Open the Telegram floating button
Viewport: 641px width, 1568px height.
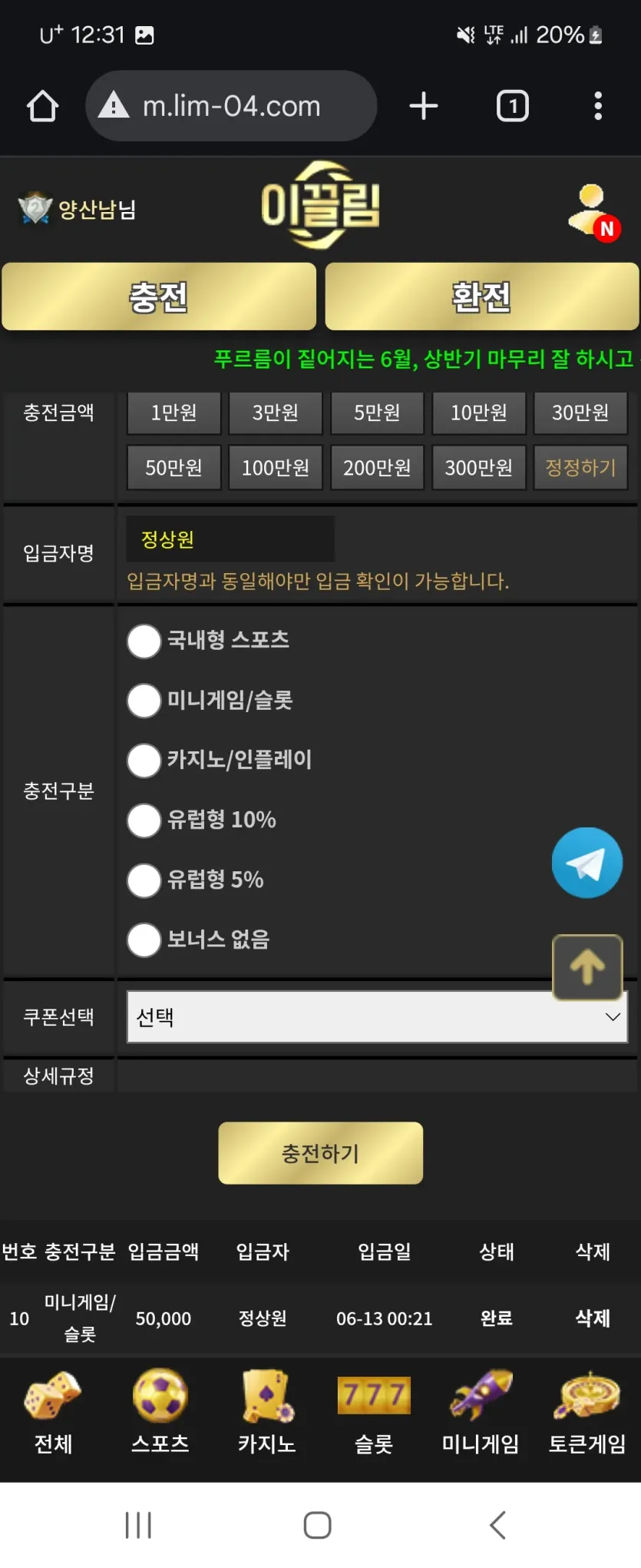[586, 863]
